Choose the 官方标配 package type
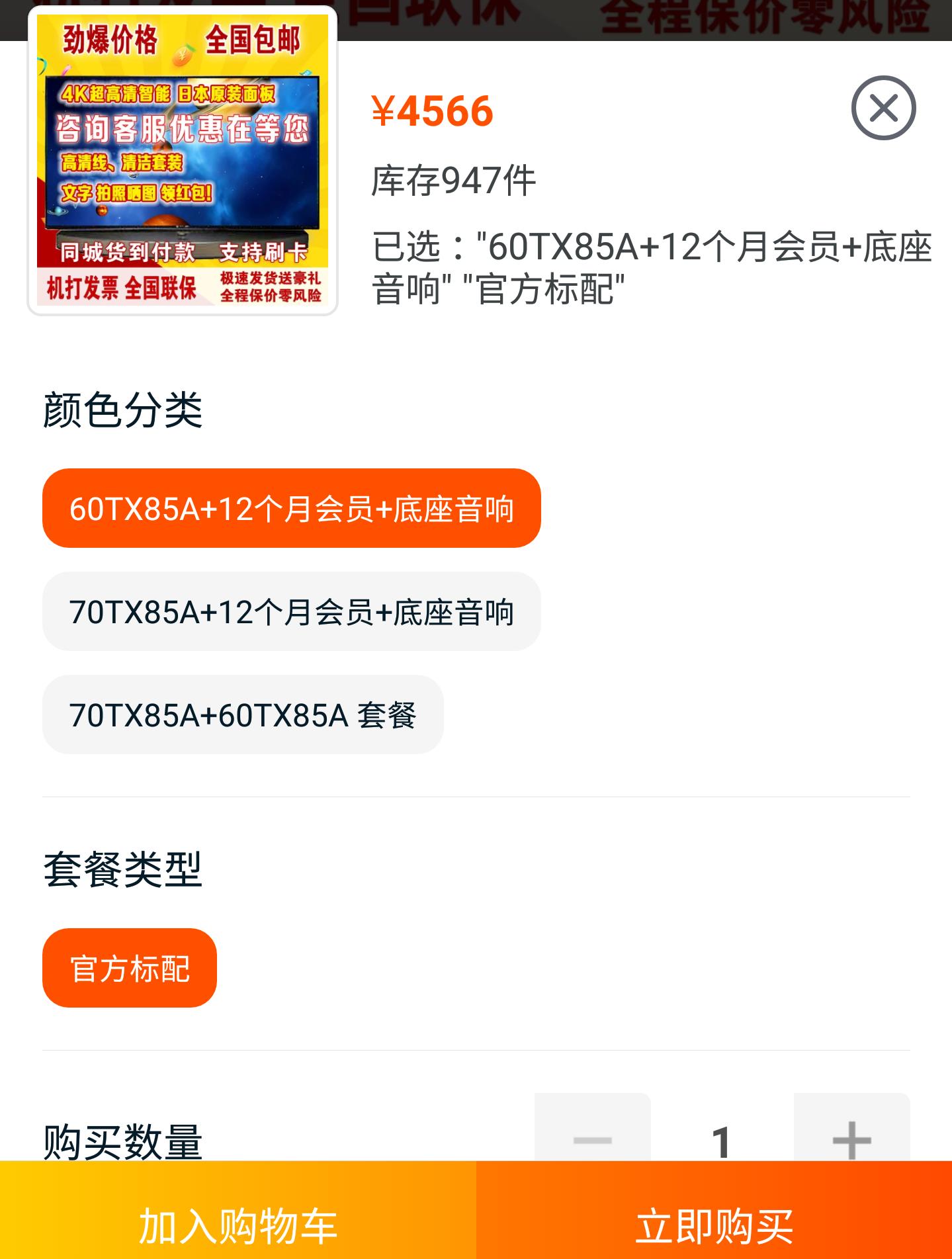The width and height of the screenshot is (952, 1259). tap(130, 969)
